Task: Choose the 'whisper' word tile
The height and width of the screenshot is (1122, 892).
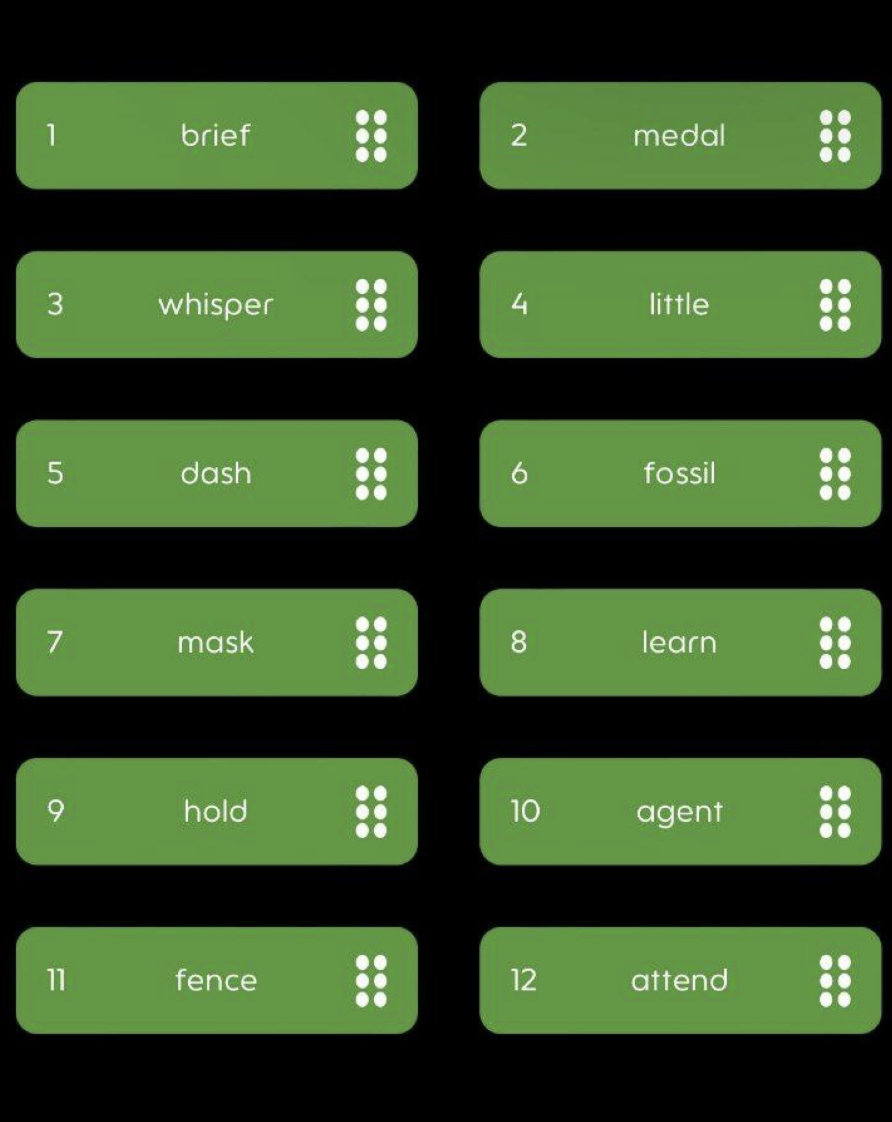Action: tap(216, 304)
